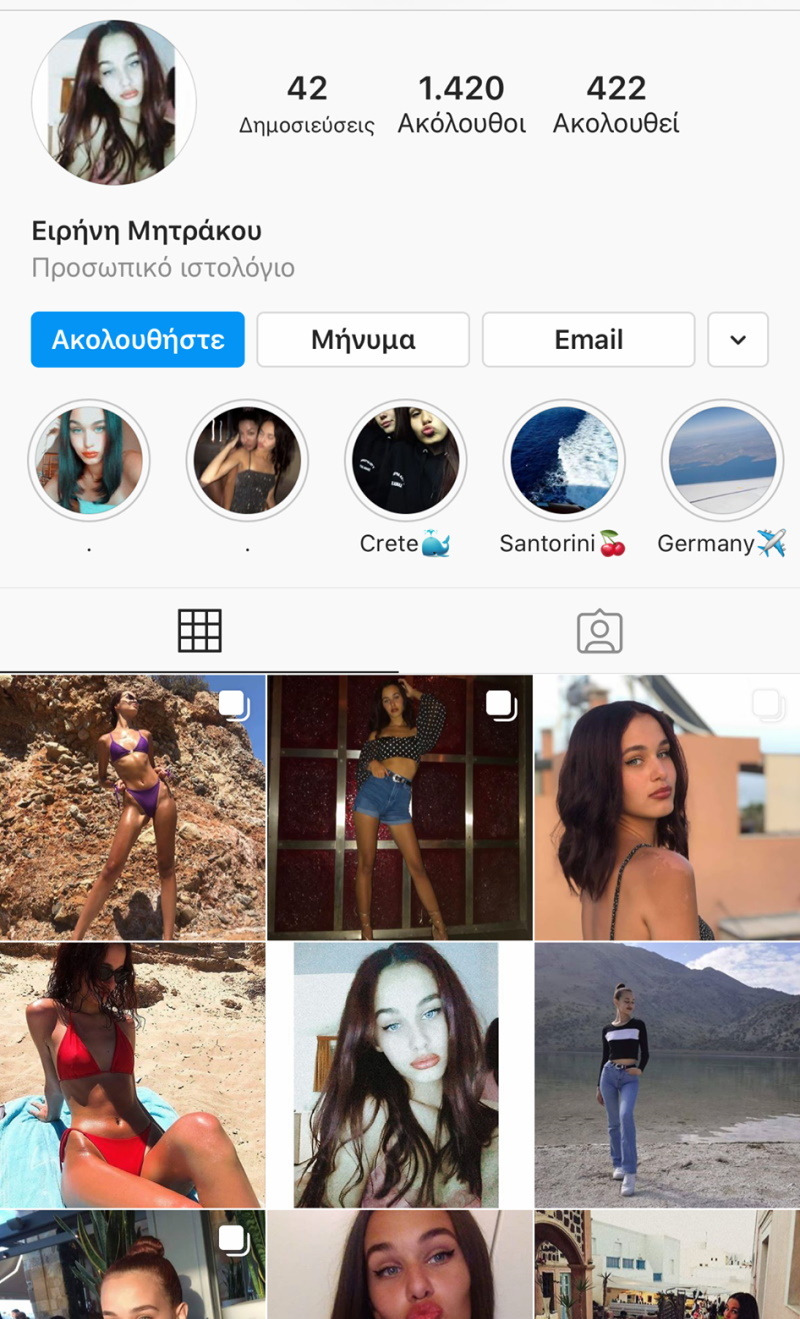Open the Germany story highlight
The width and height of the screenshot is (800, 1319).
click(722, 461)
